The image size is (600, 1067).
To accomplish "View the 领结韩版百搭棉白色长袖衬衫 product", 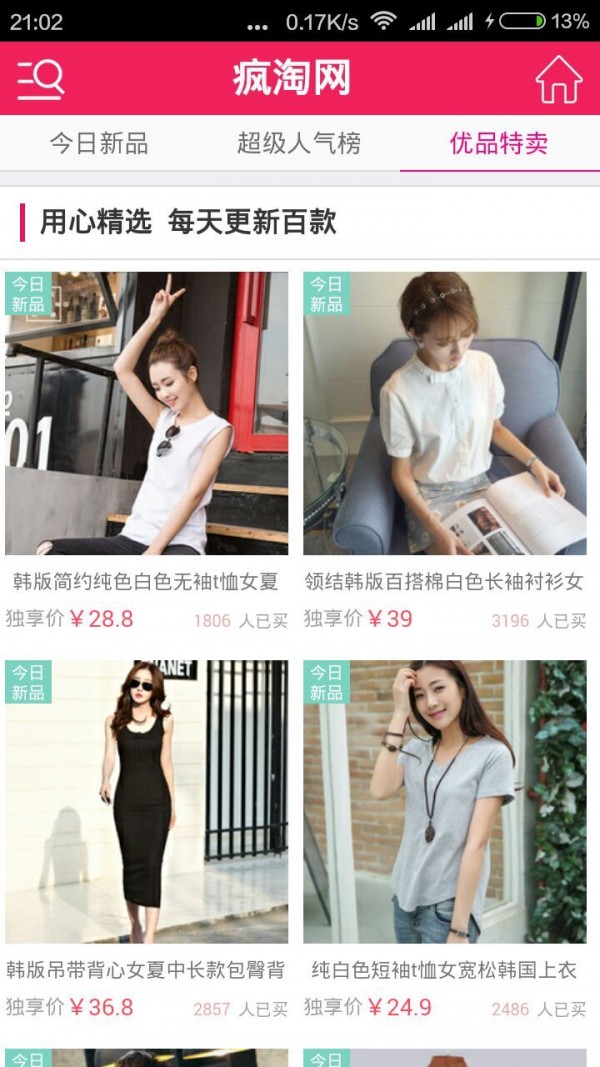I will [x=445, y=414].
